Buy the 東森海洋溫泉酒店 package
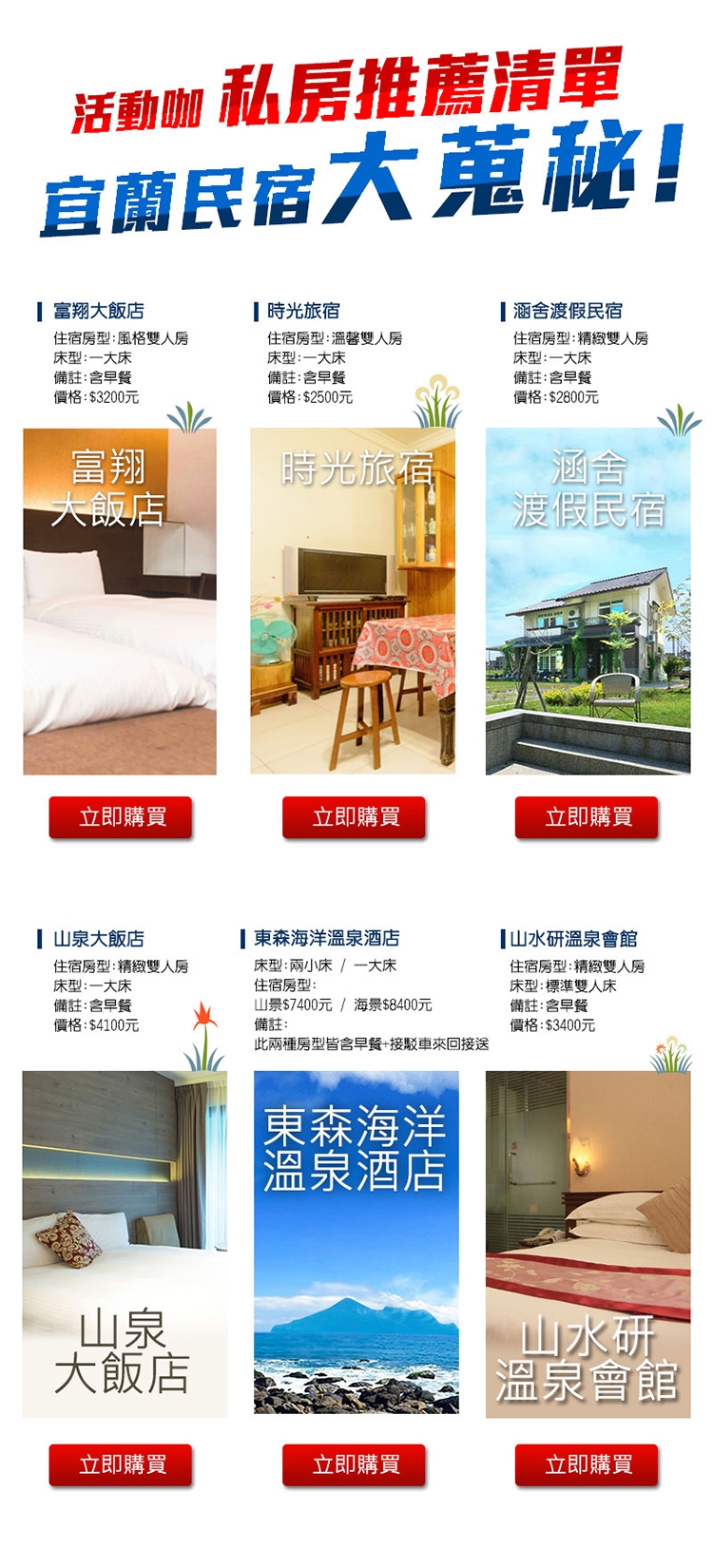This screenshot has height=1568, width=713. pos(354,1464)
